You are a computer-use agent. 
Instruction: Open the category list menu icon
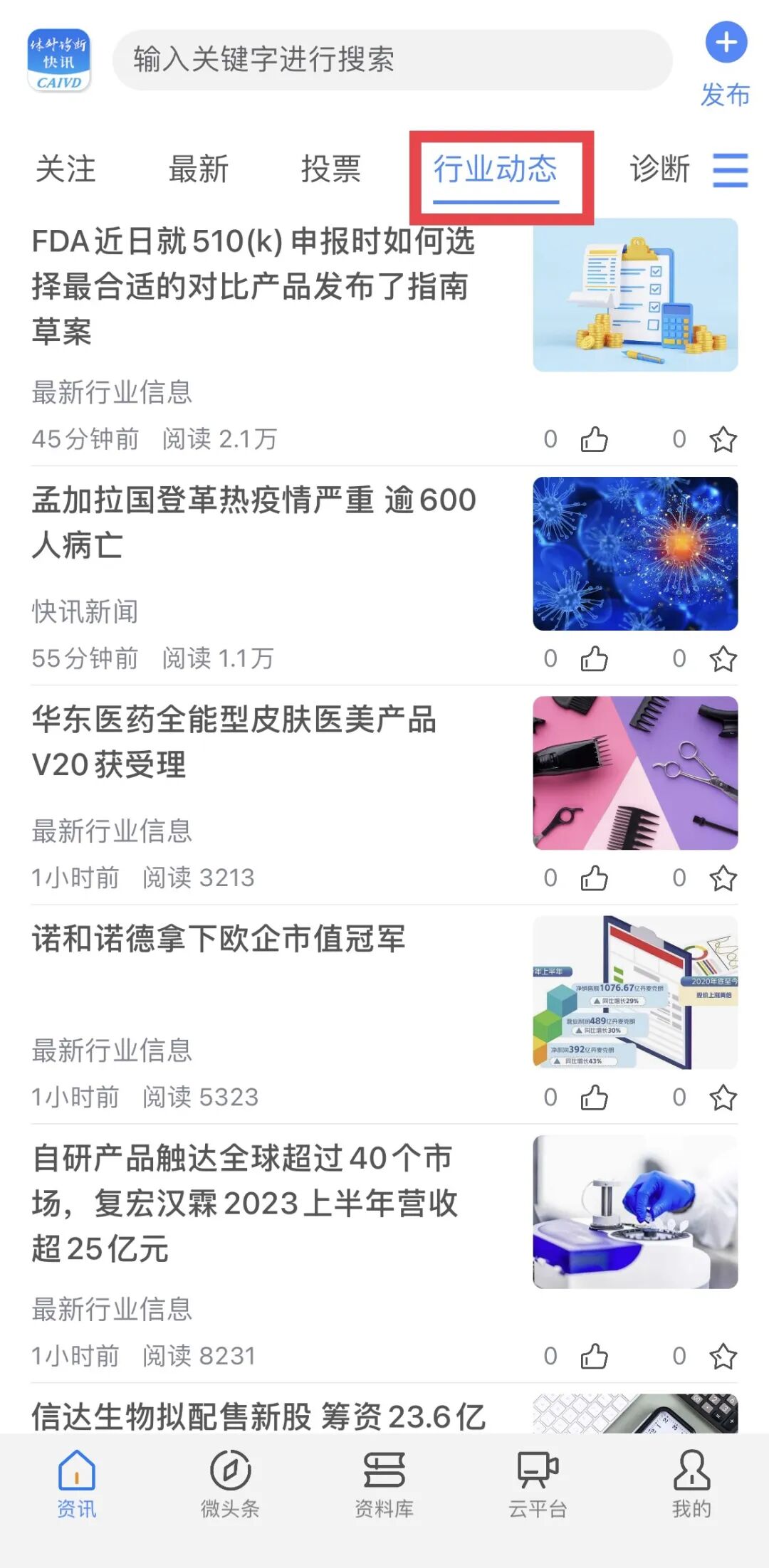click(731, 171)
